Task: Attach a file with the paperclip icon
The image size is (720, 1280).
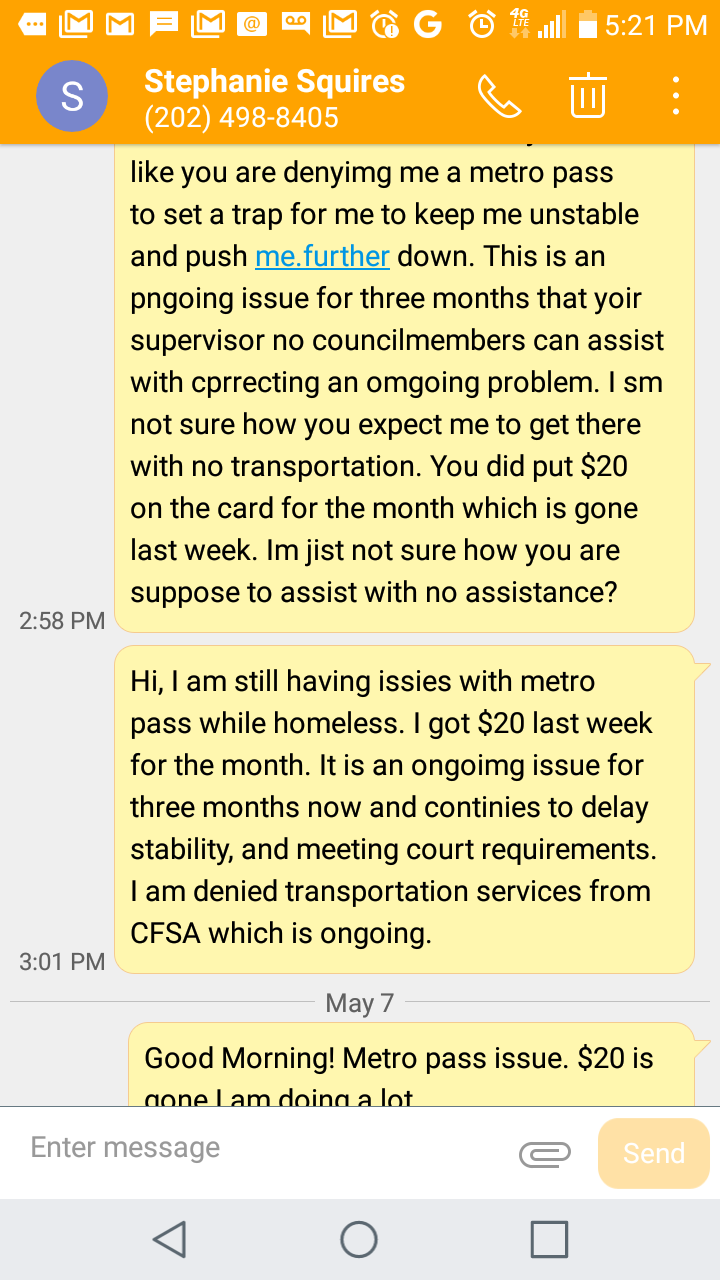Action: click(x=545, y=1154)
